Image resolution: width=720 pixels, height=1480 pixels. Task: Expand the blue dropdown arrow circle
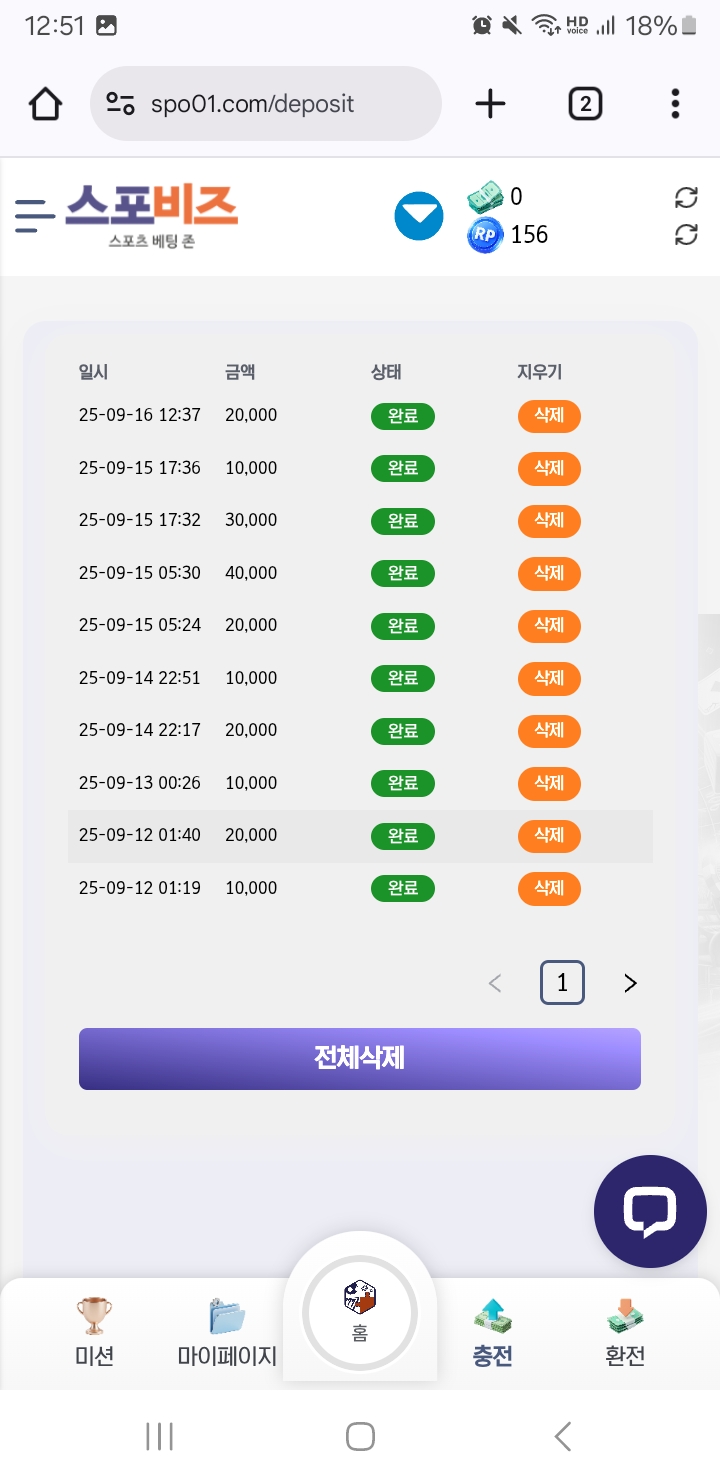pos(419,216)
